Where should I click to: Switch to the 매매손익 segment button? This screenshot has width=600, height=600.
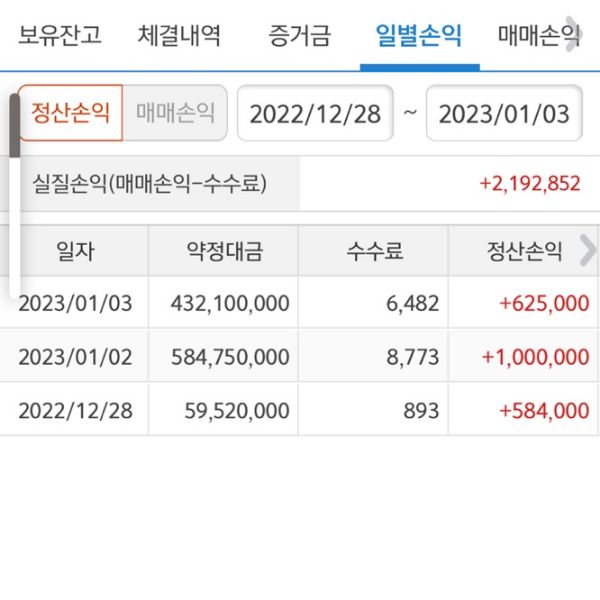coord(176,112)
